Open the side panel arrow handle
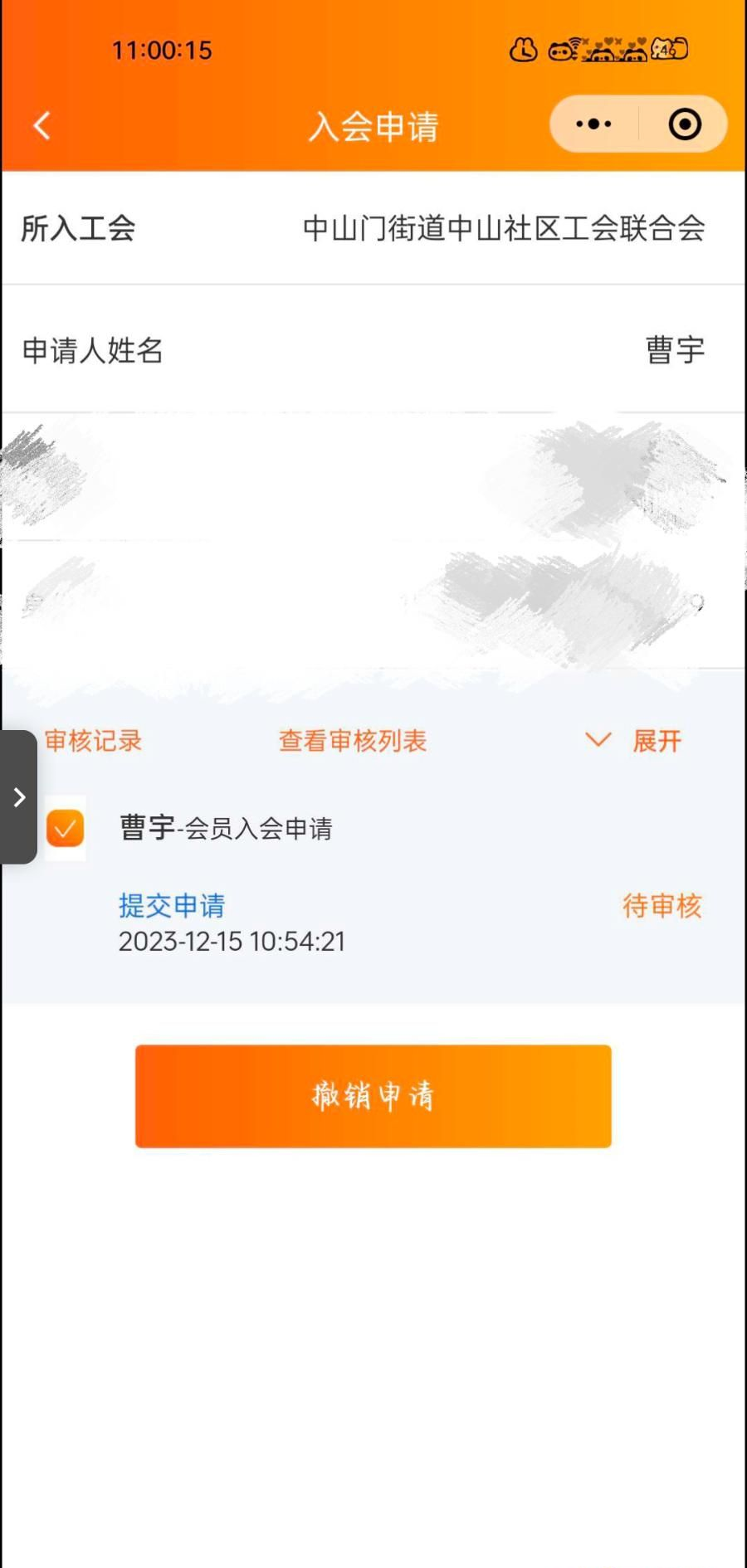The height and width of the screenshot is (1568, 747). click(x=19, y=797)
